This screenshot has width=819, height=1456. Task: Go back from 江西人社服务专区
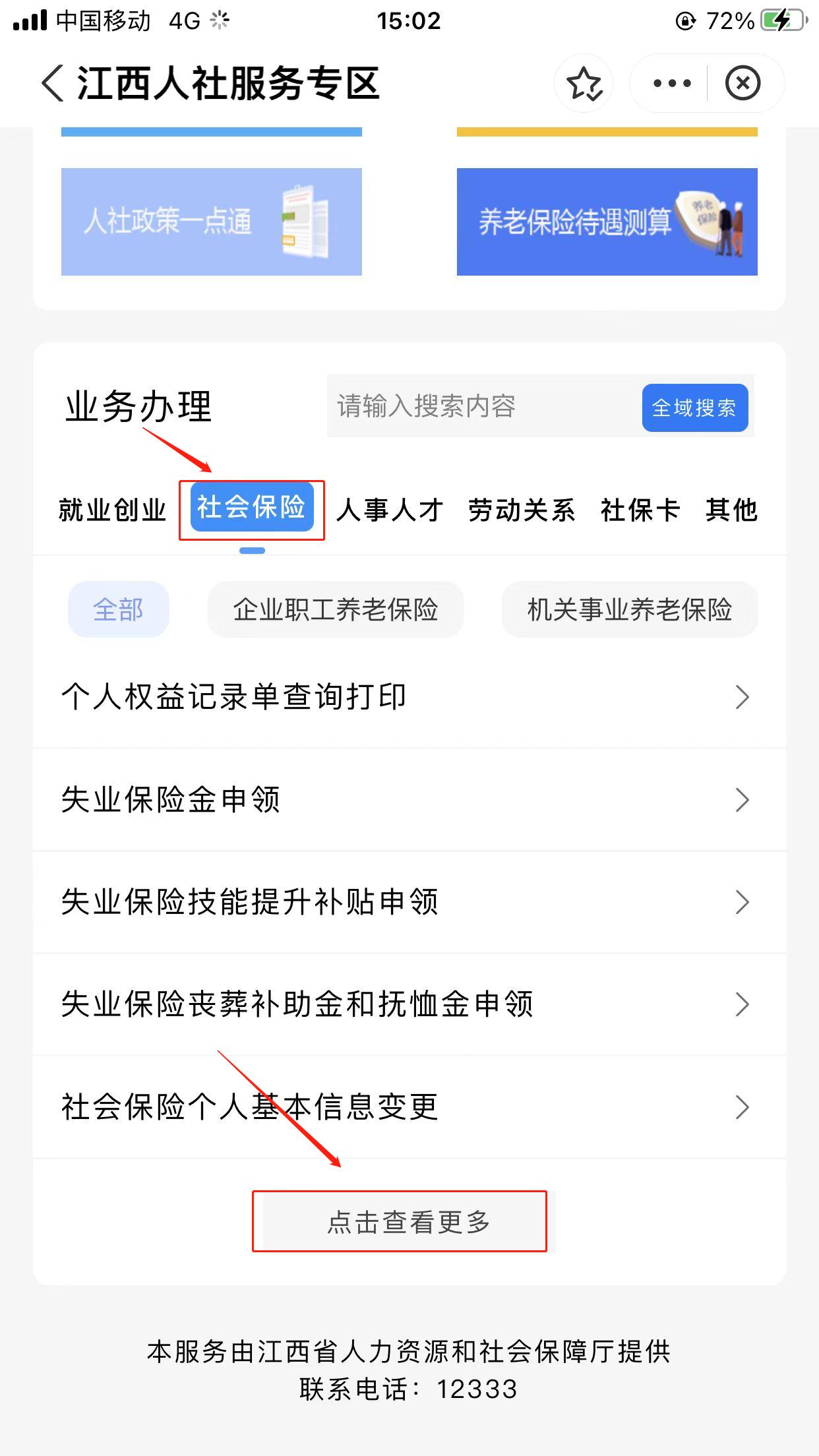coord(53,84)
